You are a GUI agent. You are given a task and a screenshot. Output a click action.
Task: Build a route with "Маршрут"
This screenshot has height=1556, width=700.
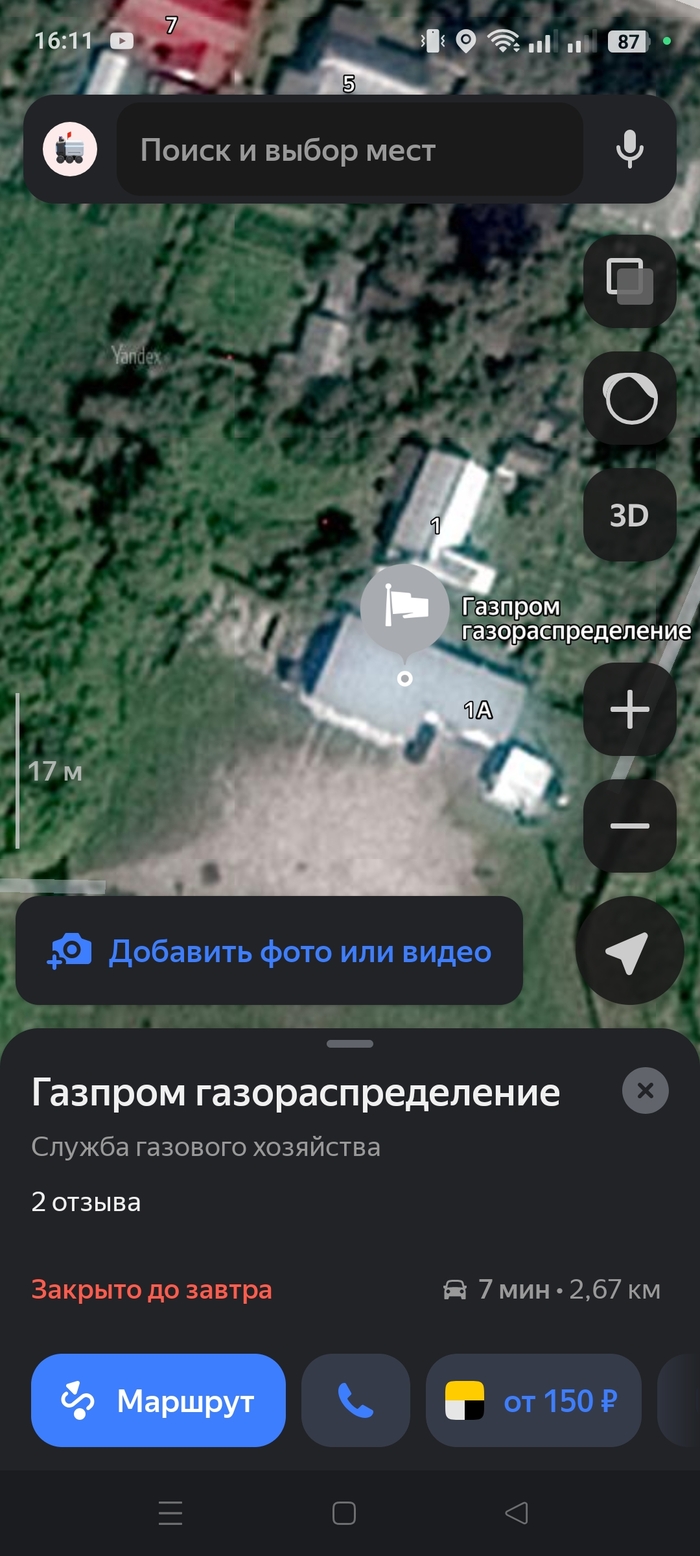(158, 1401)
